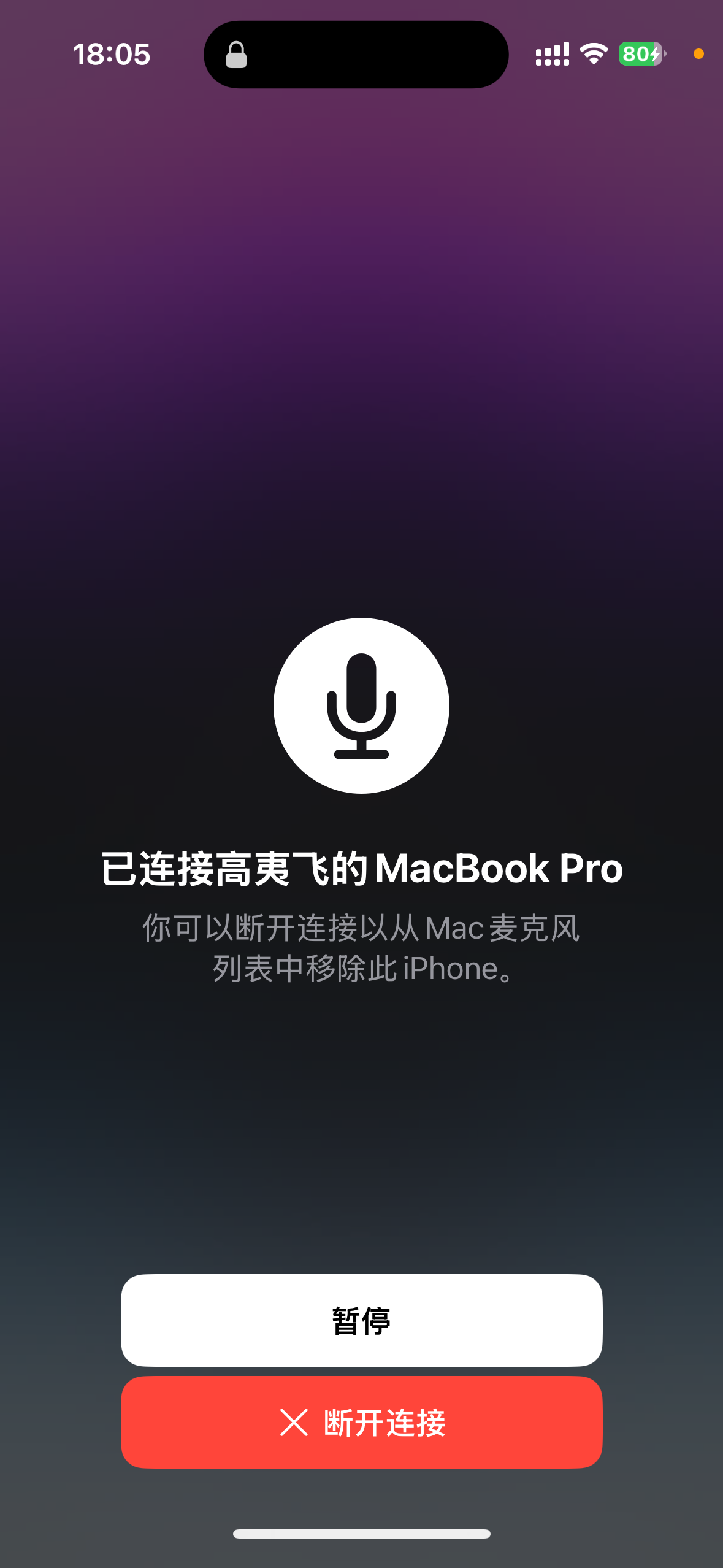The image size is (723, 1568).
Task: Tap the 暂停 button to pause microphone
Action: point(361,1320)
